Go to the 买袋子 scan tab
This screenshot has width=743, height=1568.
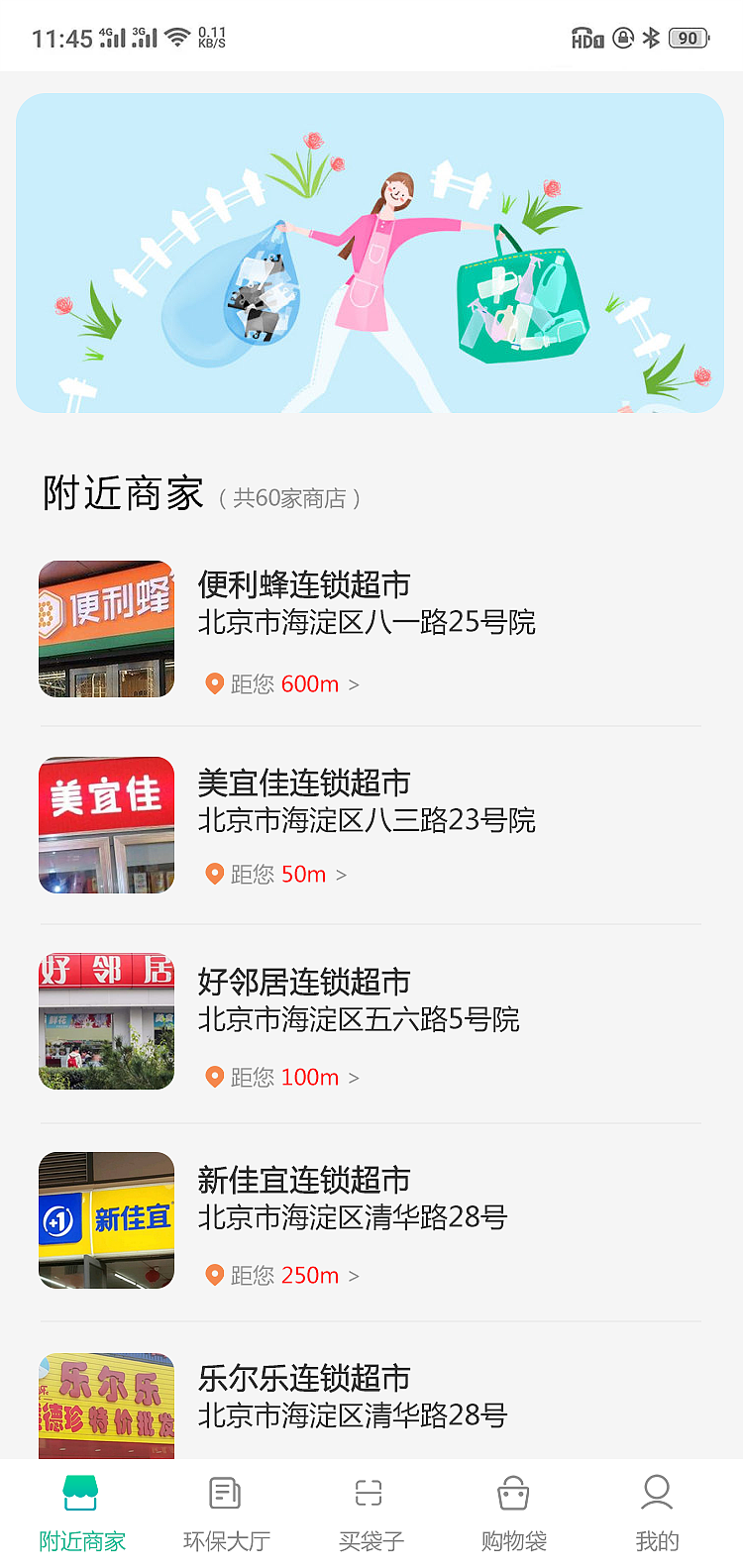click(x=370, y=1513)
